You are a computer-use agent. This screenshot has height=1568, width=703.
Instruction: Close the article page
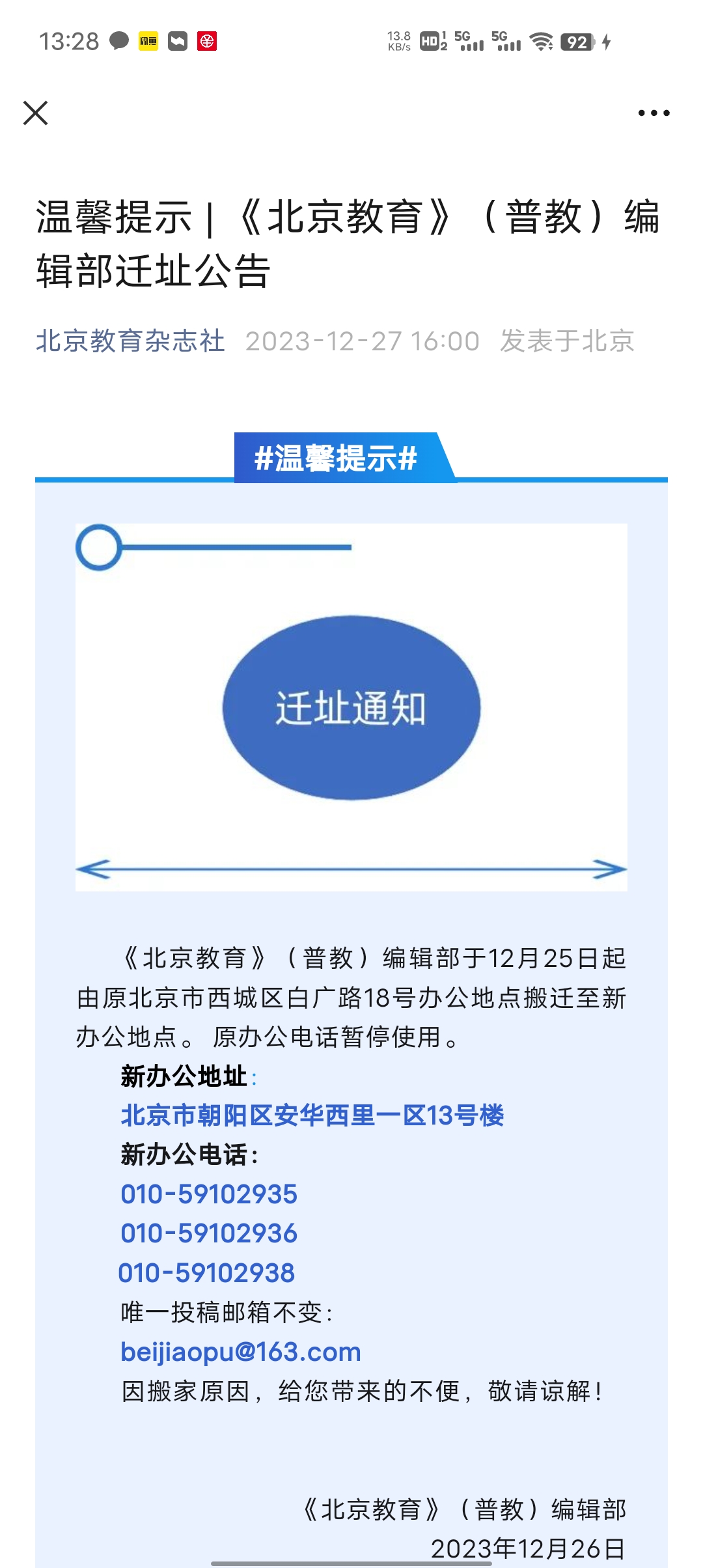pyautogui.click(x=36, y=113)
